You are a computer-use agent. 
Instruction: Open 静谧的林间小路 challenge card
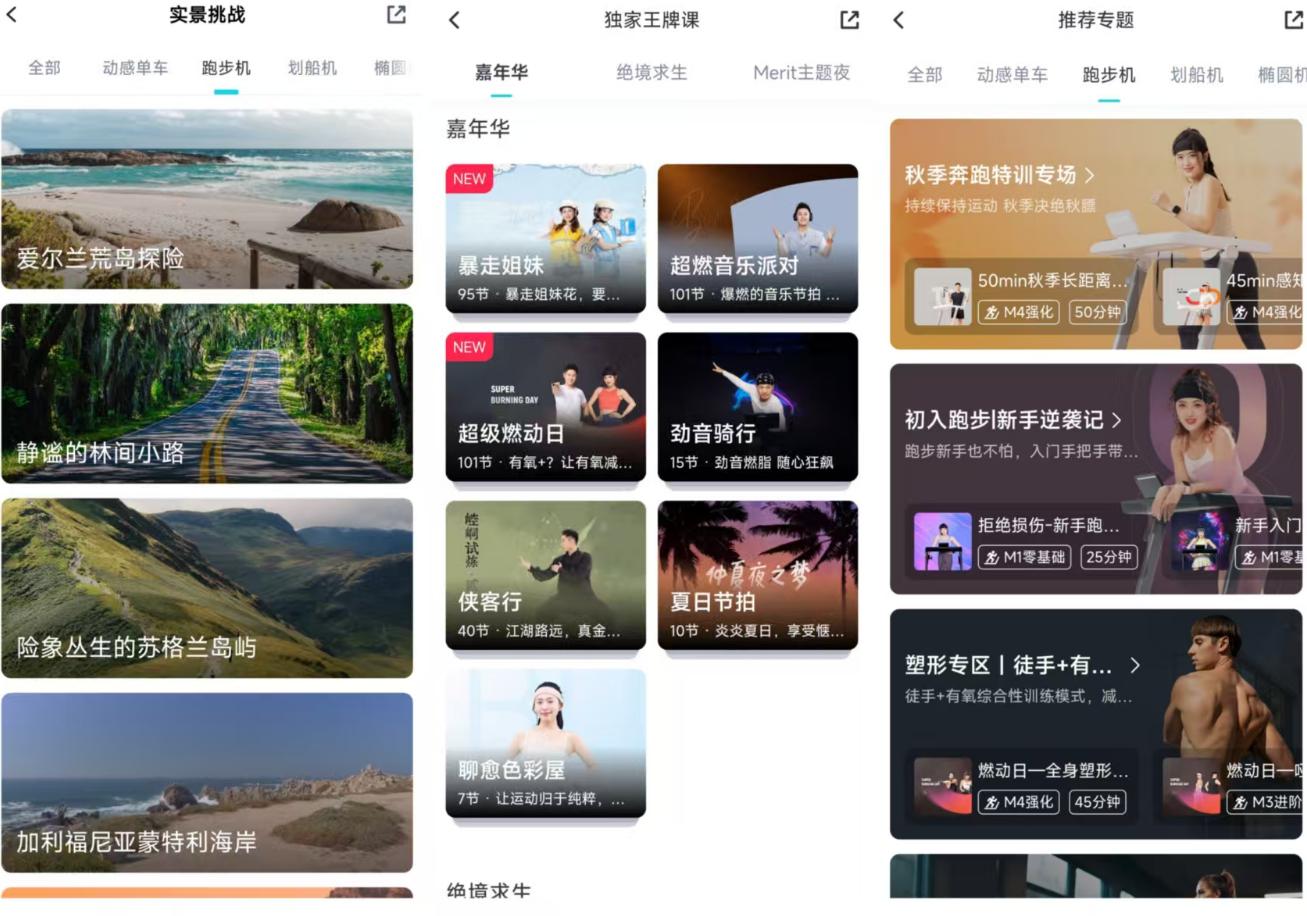coord(207,393)
